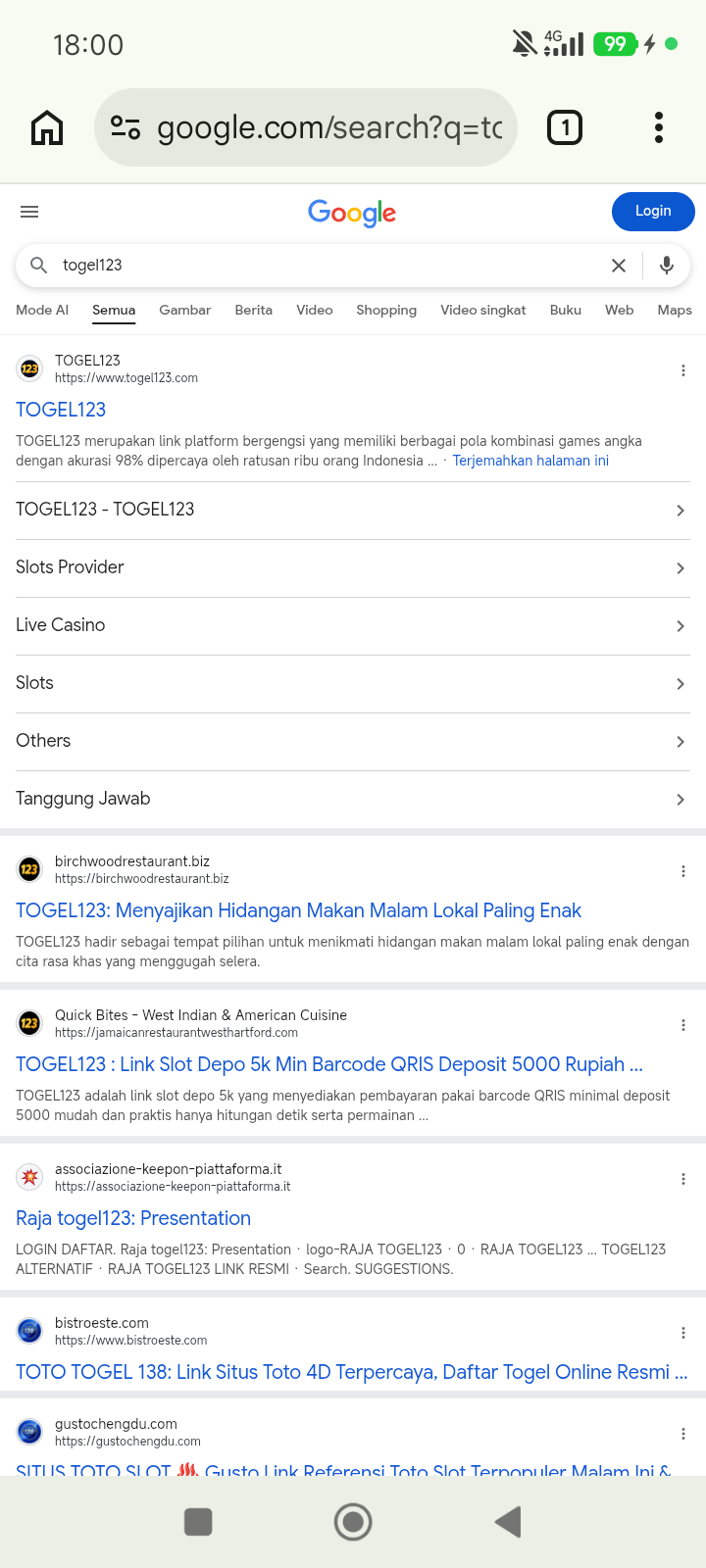
Task: Open the Tanggung Jawab sitelink row
Action: [x=353, y=799]
